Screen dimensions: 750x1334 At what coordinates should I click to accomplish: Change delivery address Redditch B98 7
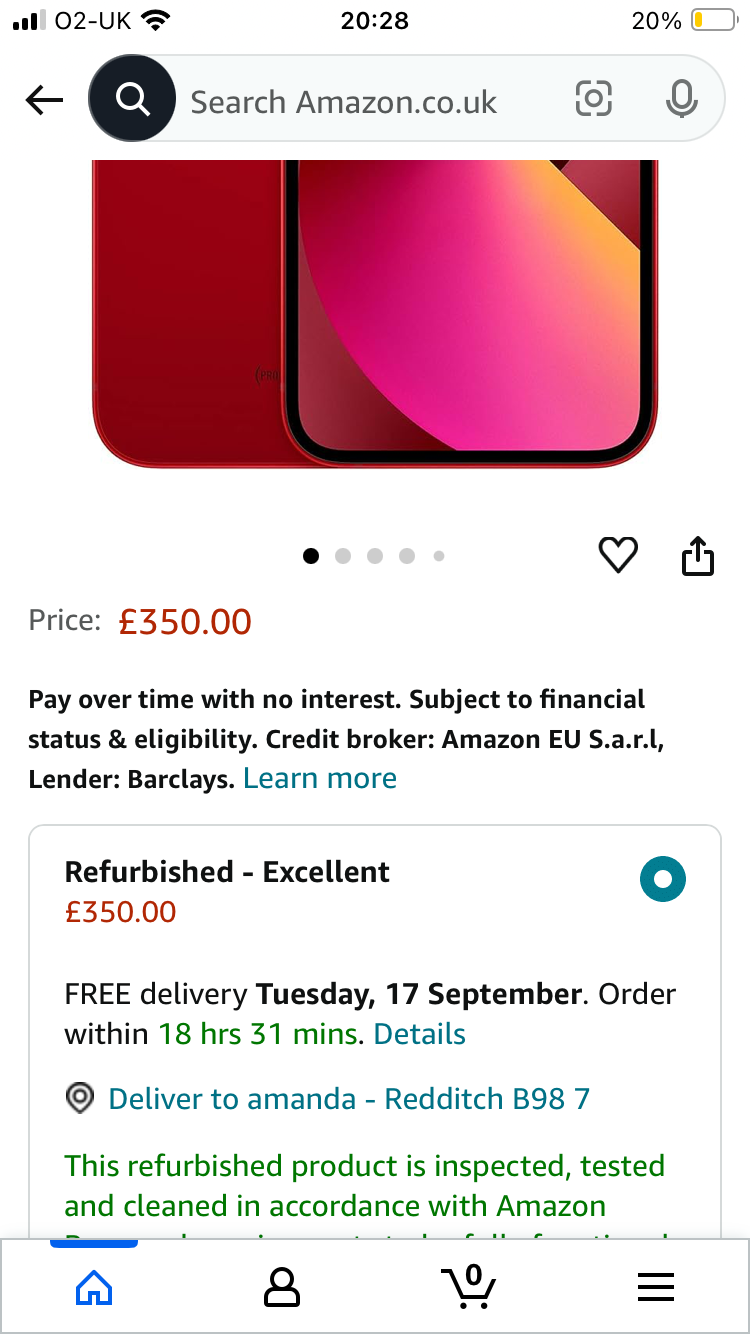349,1099
